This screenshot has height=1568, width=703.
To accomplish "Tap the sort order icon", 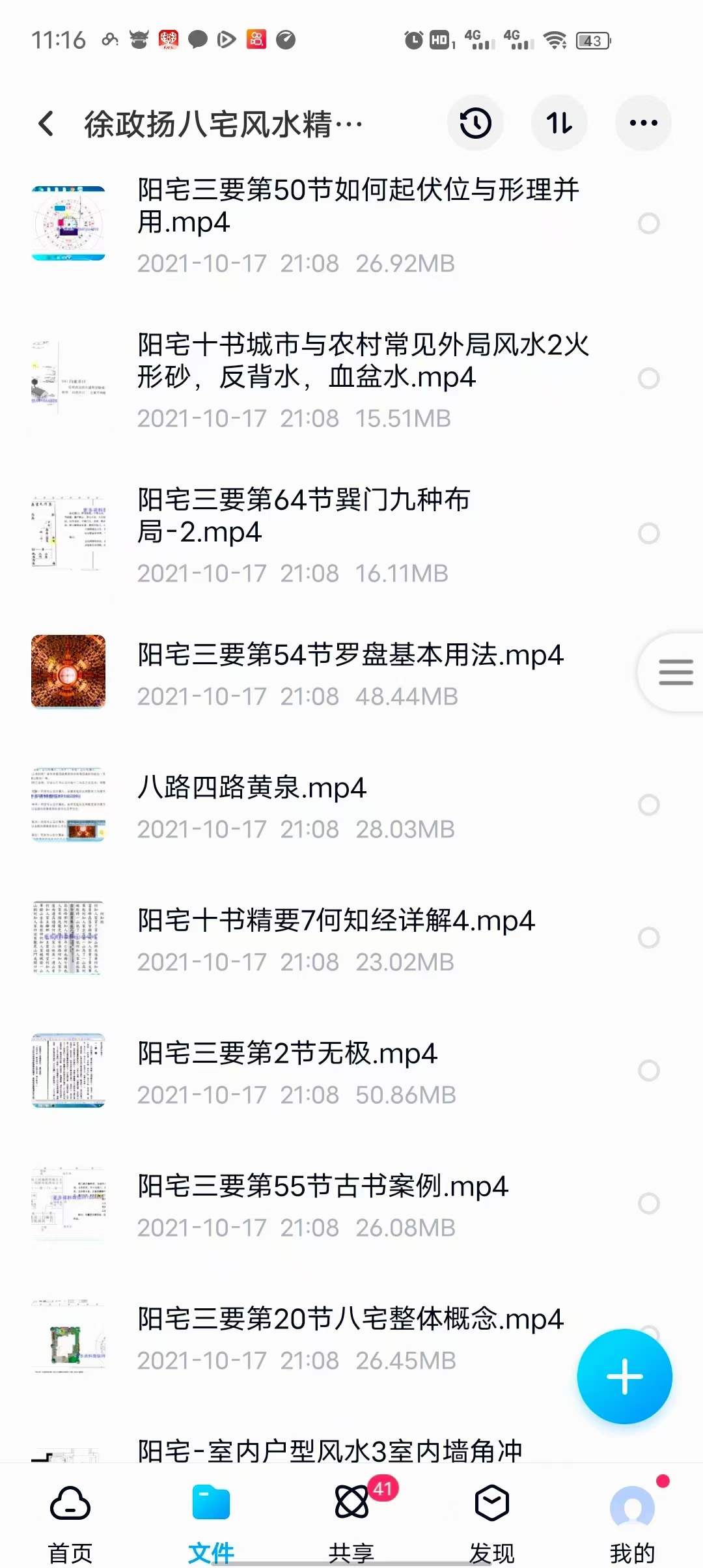I will click(559, 122).
